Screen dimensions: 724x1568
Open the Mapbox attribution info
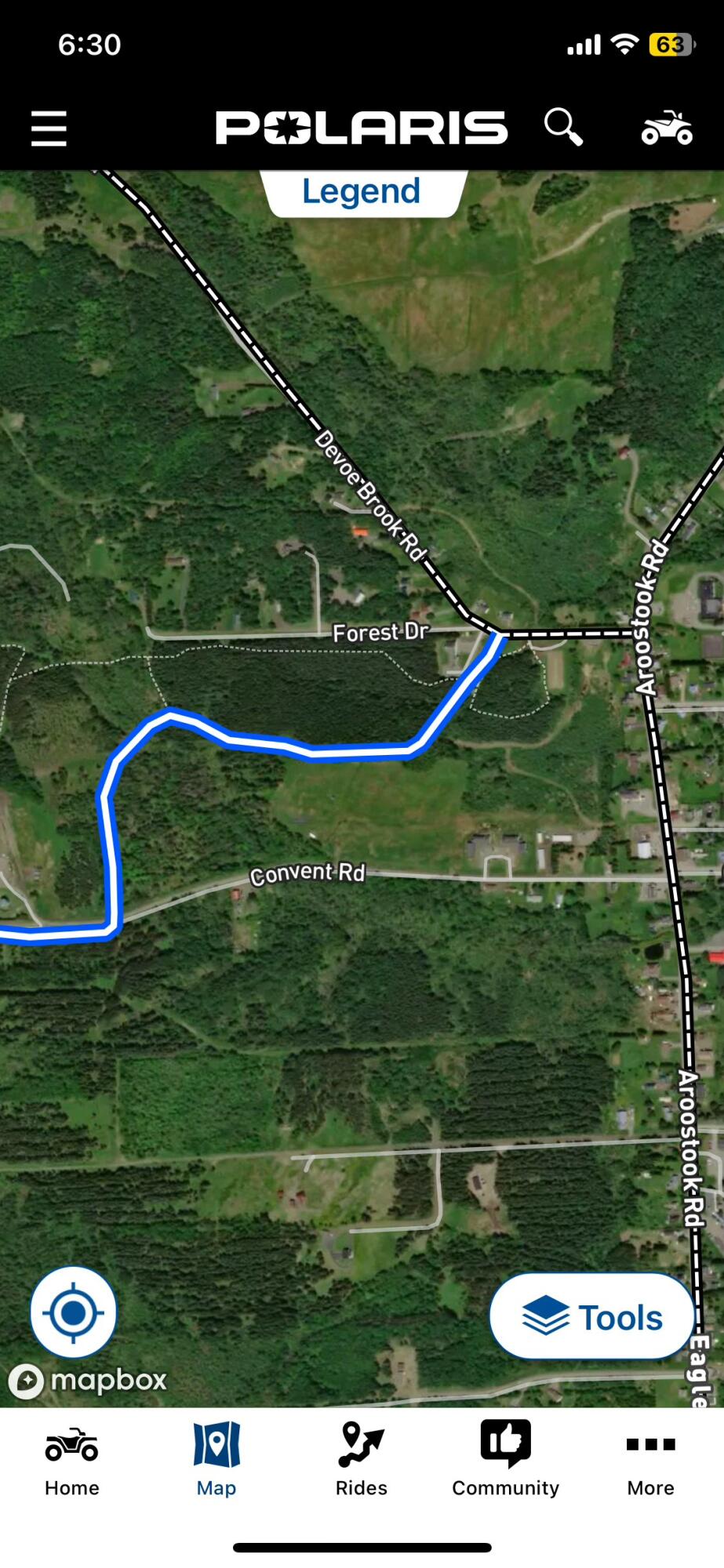[27, 1381]
